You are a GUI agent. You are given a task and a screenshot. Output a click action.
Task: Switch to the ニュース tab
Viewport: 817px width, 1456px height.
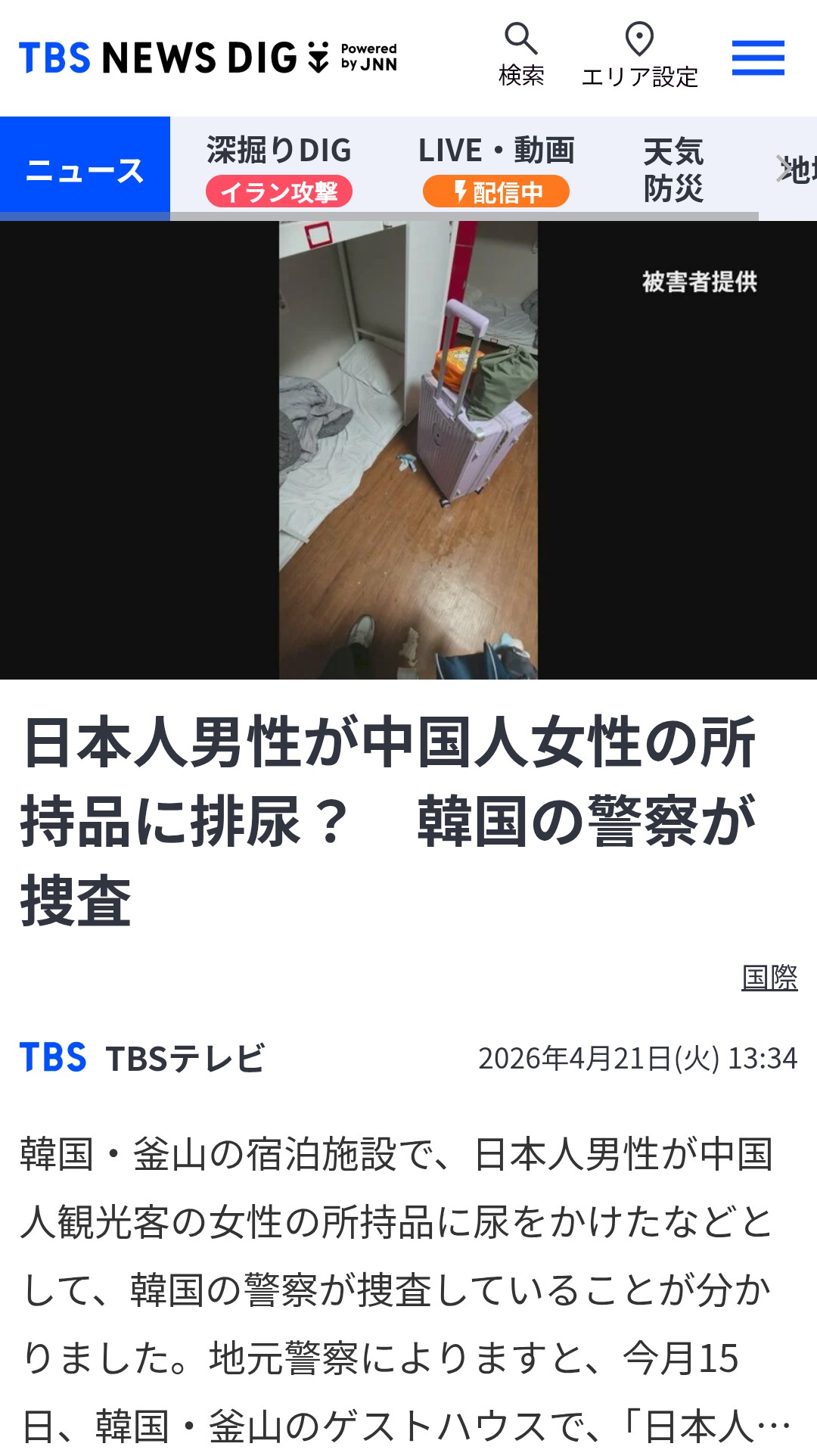(x=85, y=170)
